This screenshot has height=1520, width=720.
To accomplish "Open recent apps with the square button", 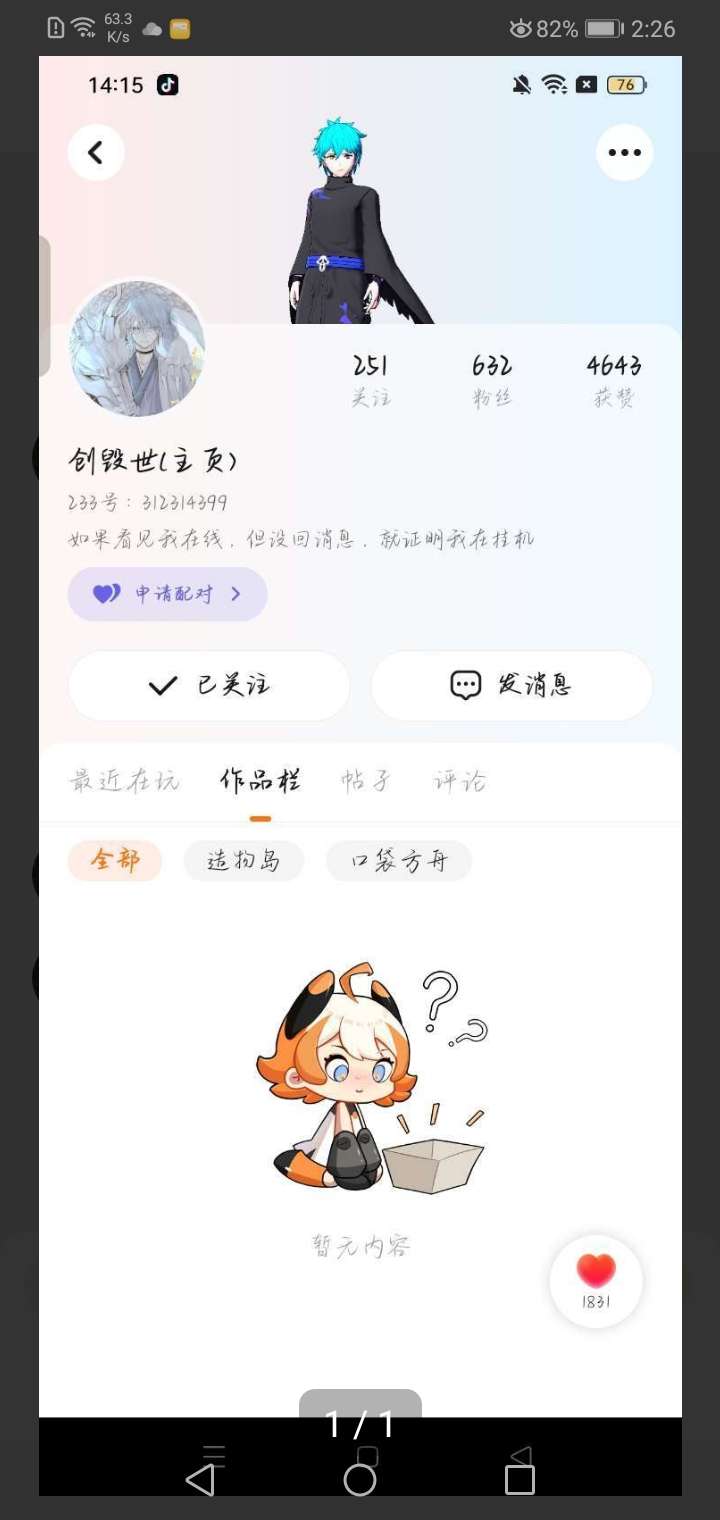I will [520, 1480].
